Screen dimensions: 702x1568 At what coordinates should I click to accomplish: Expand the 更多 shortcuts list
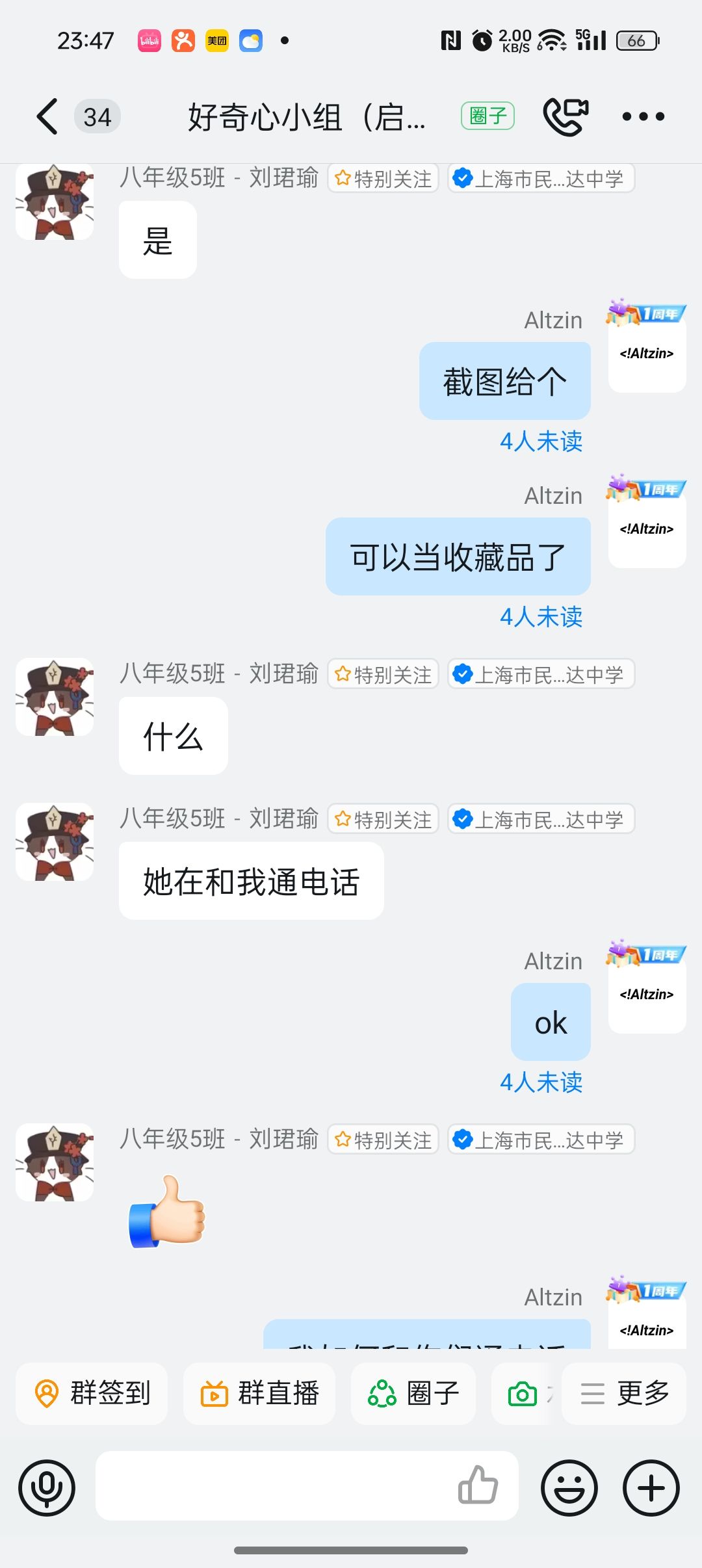pos(624,1393)
